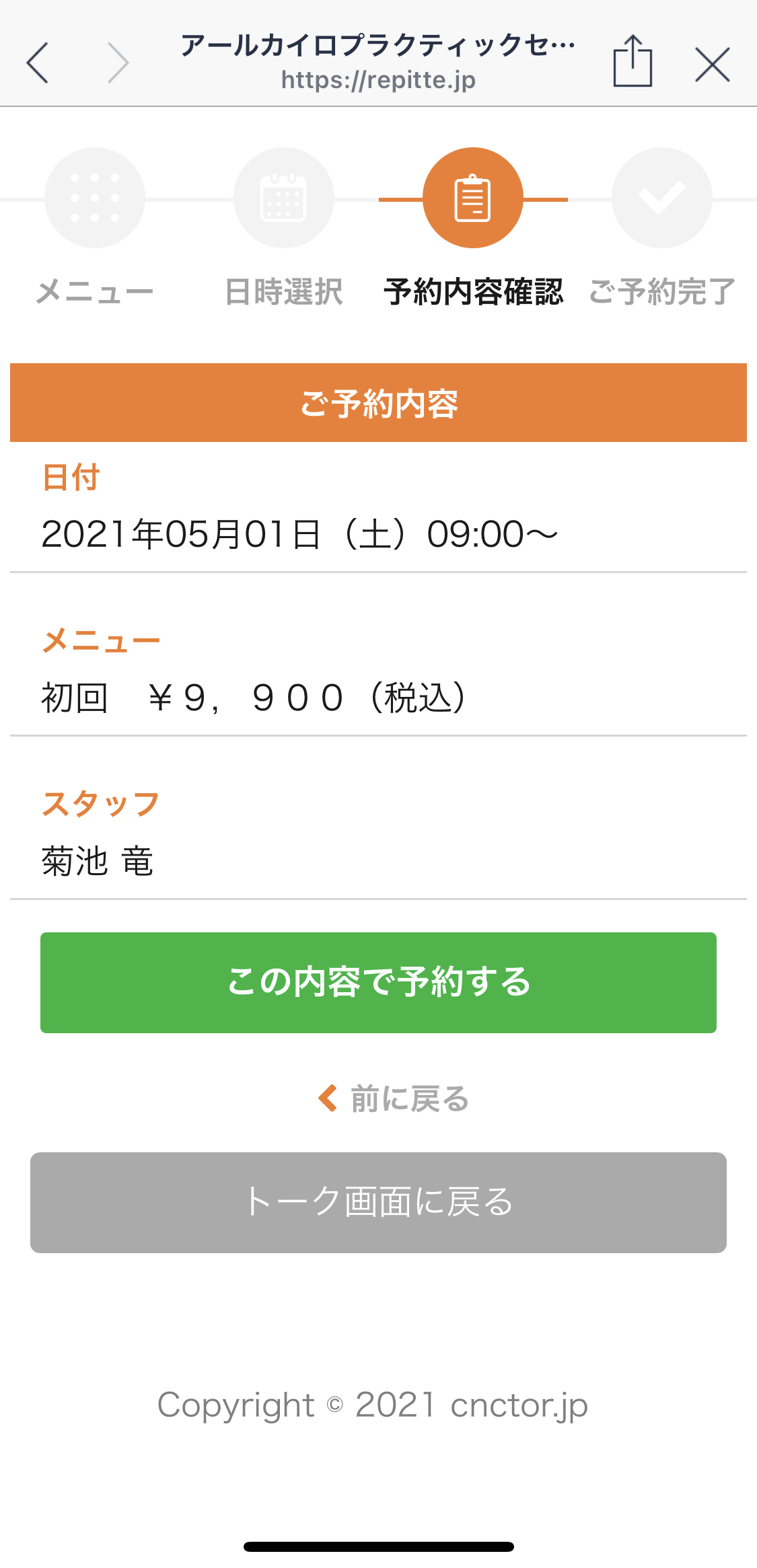
Task: Close the in-app browser window
Action: click(713, 65)
